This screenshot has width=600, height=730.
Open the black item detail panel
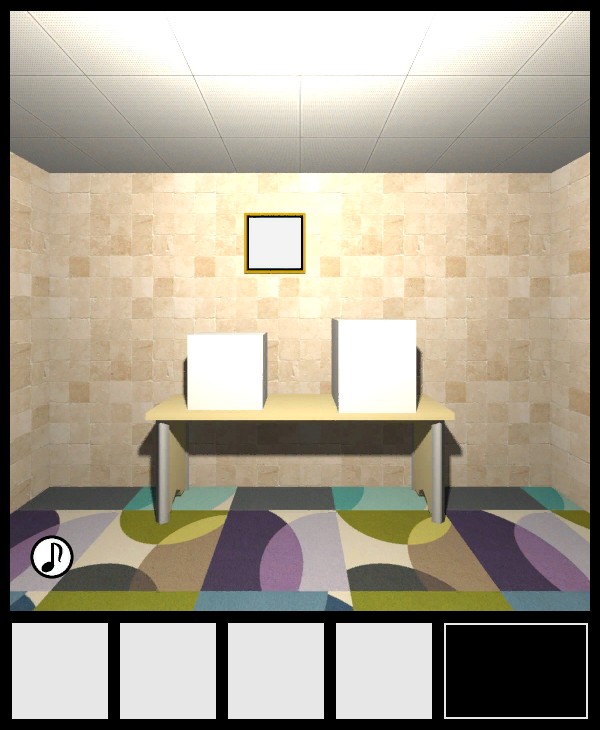[516, 671]
